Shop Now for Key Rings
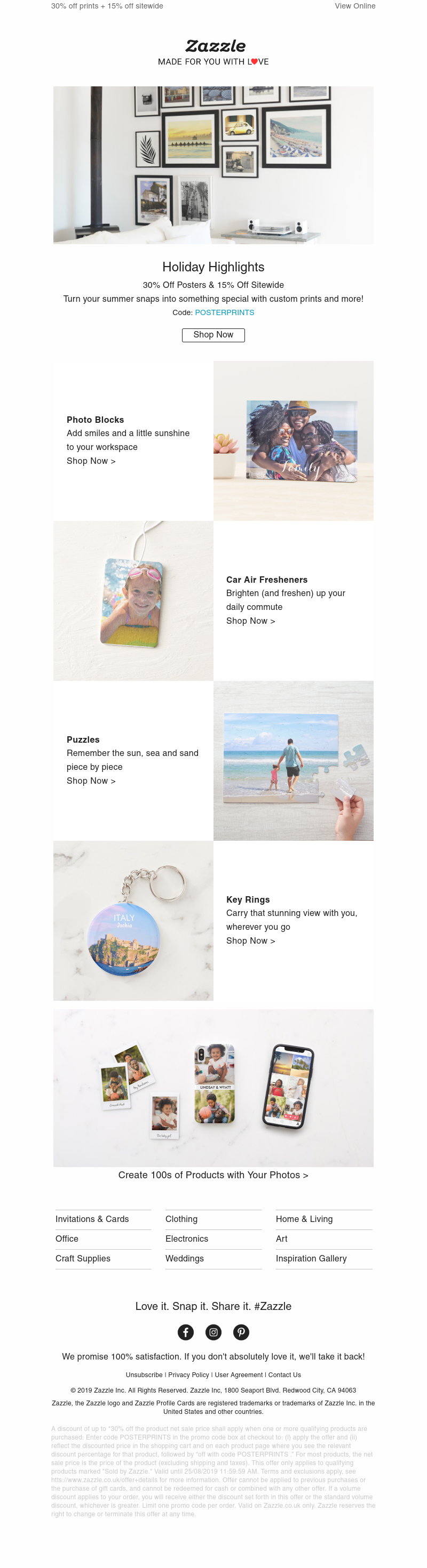This screenshot has height=1568, width=427. (250, 941)
